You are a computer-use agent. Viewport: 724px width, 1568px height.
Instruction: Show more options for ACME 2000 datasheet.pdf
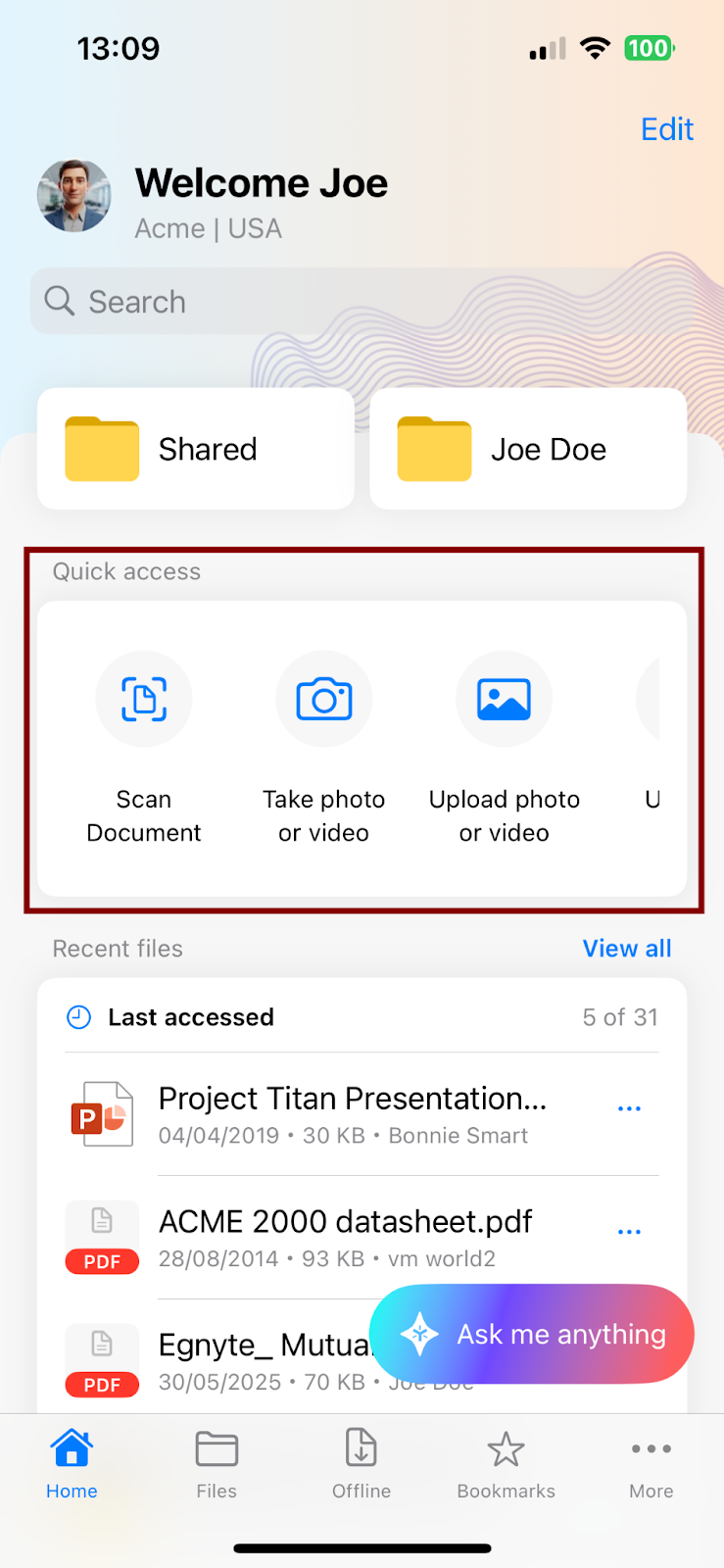(629, 1232)
